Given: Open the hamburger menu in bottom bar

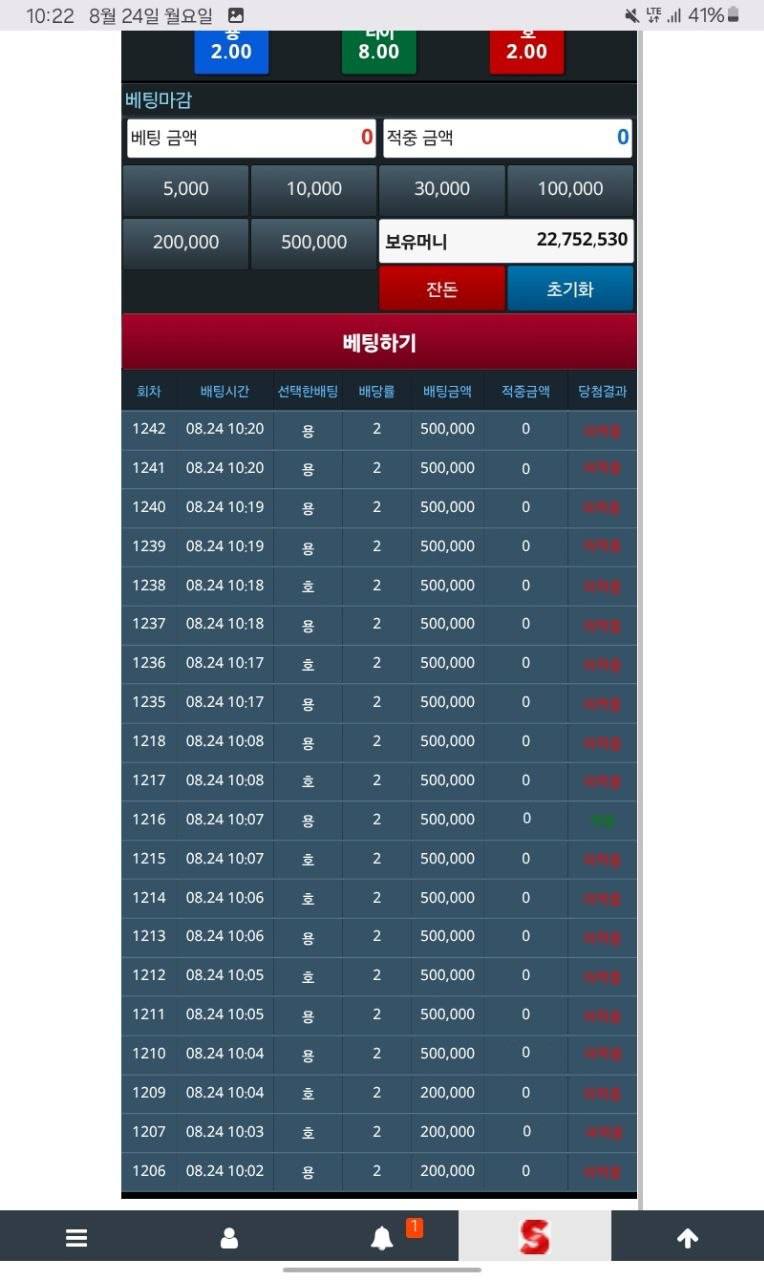Looking at the screenshot, I should pyautogui.click(x=76, y=1238).
